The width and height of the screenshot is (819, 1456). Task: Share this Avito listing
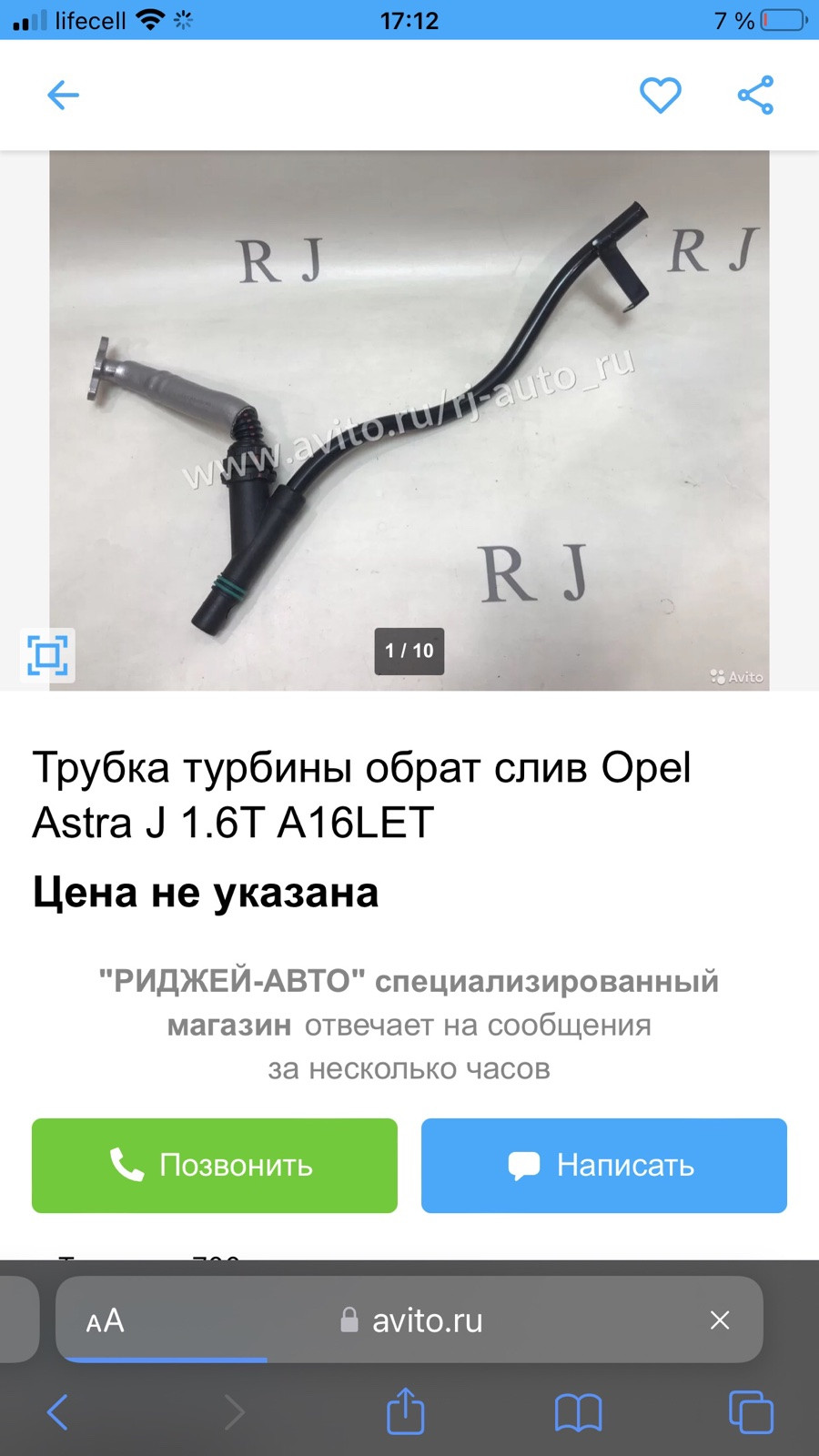coord(755,95)
